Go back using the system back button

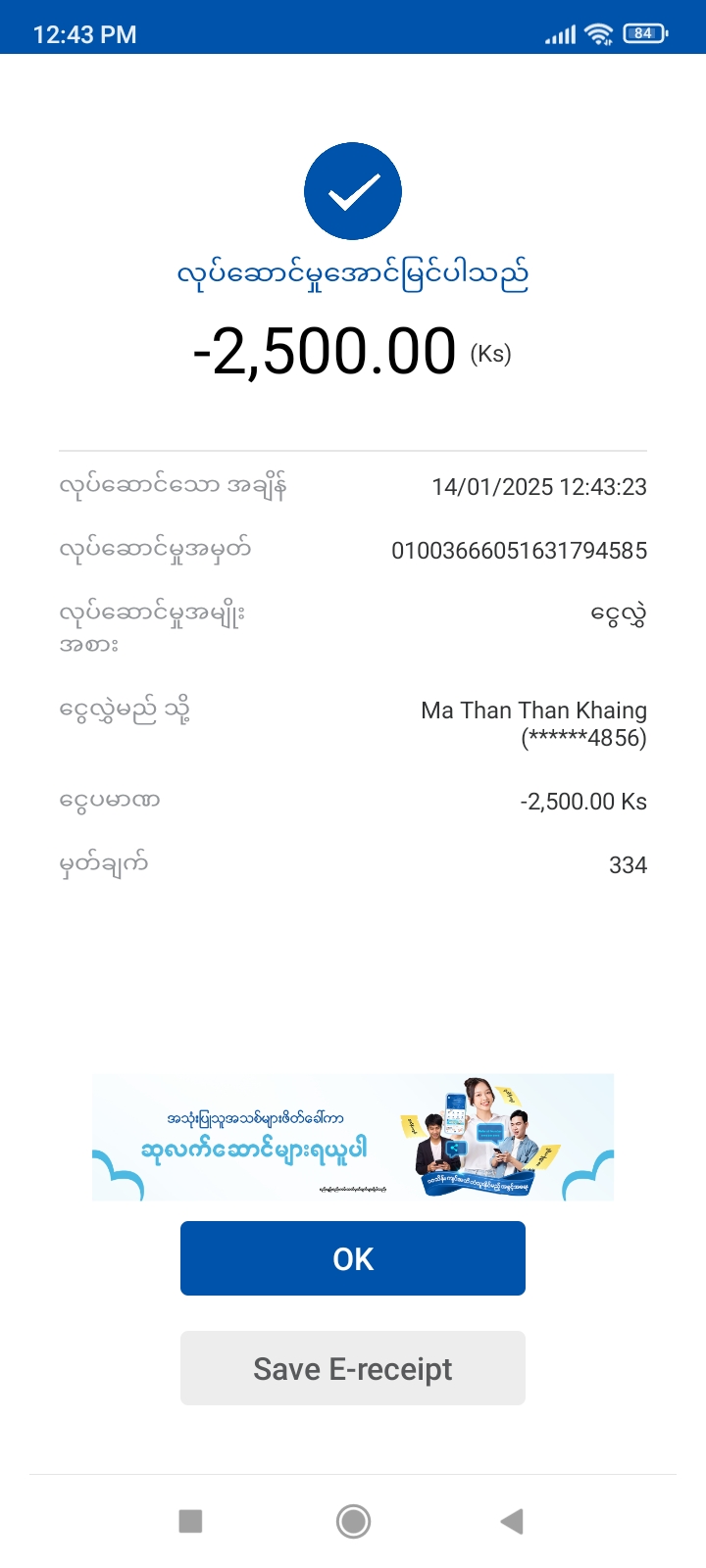click(x=511, y=1521)
